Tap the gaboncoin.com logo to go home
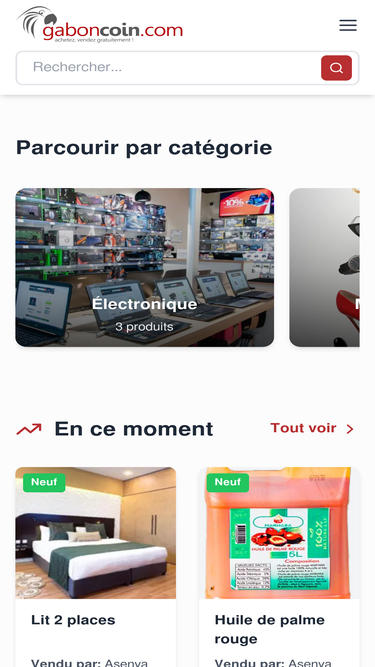 click(100, 25)
